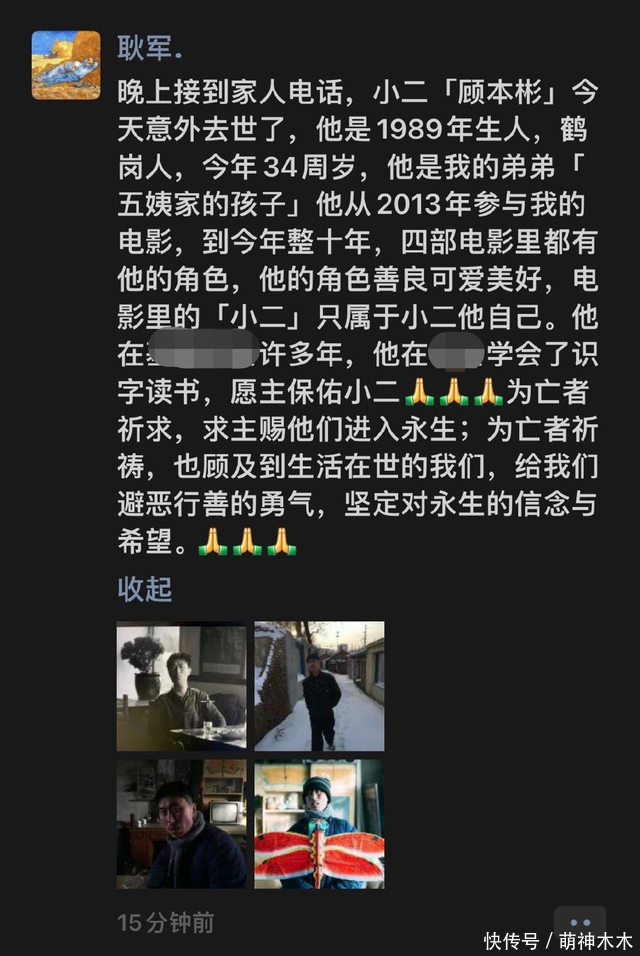Image resolution: width=640 pixels, height=956 pixels.
Task: Open the photo of man walking in snow
Action: pos(319,686)
